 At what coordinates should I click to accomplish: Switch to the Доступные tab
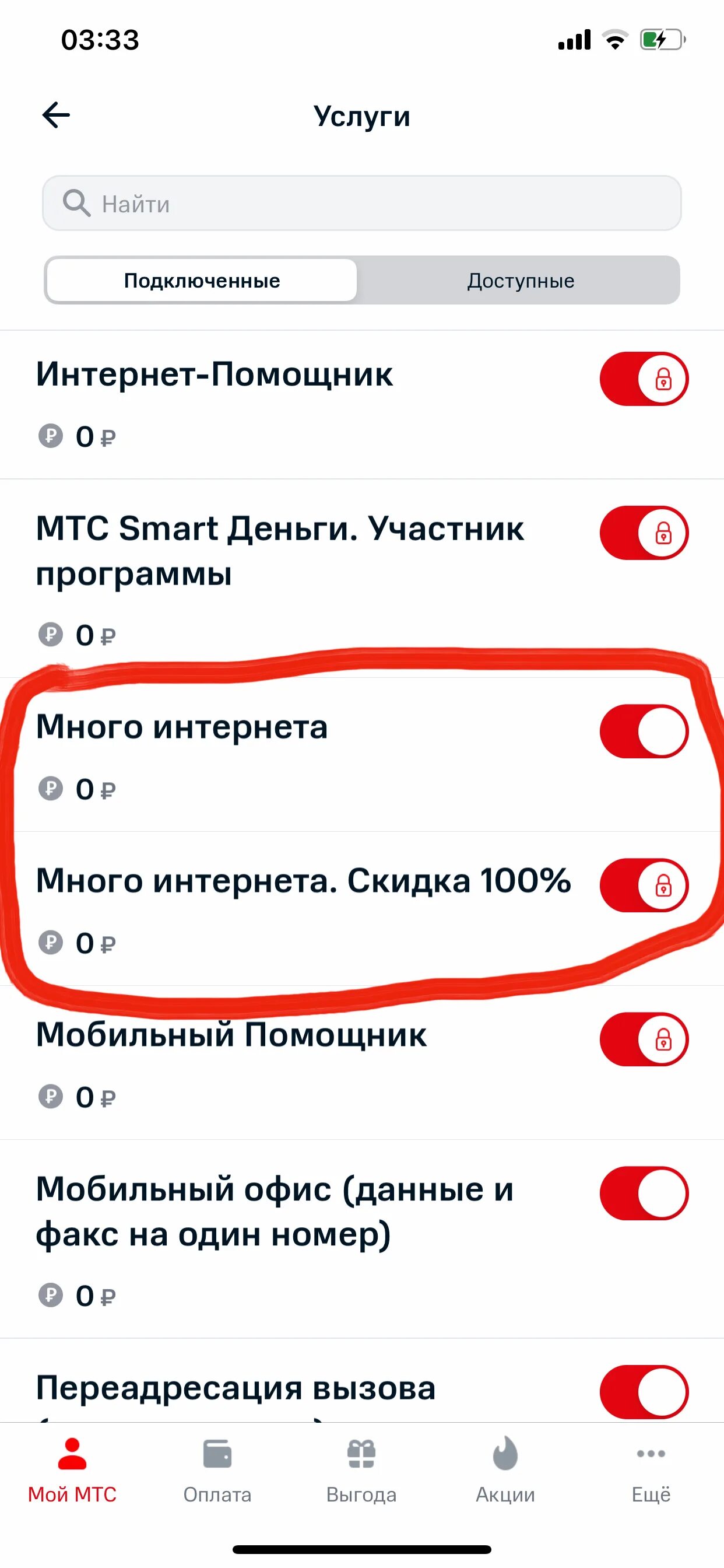(x=520, y=281)
